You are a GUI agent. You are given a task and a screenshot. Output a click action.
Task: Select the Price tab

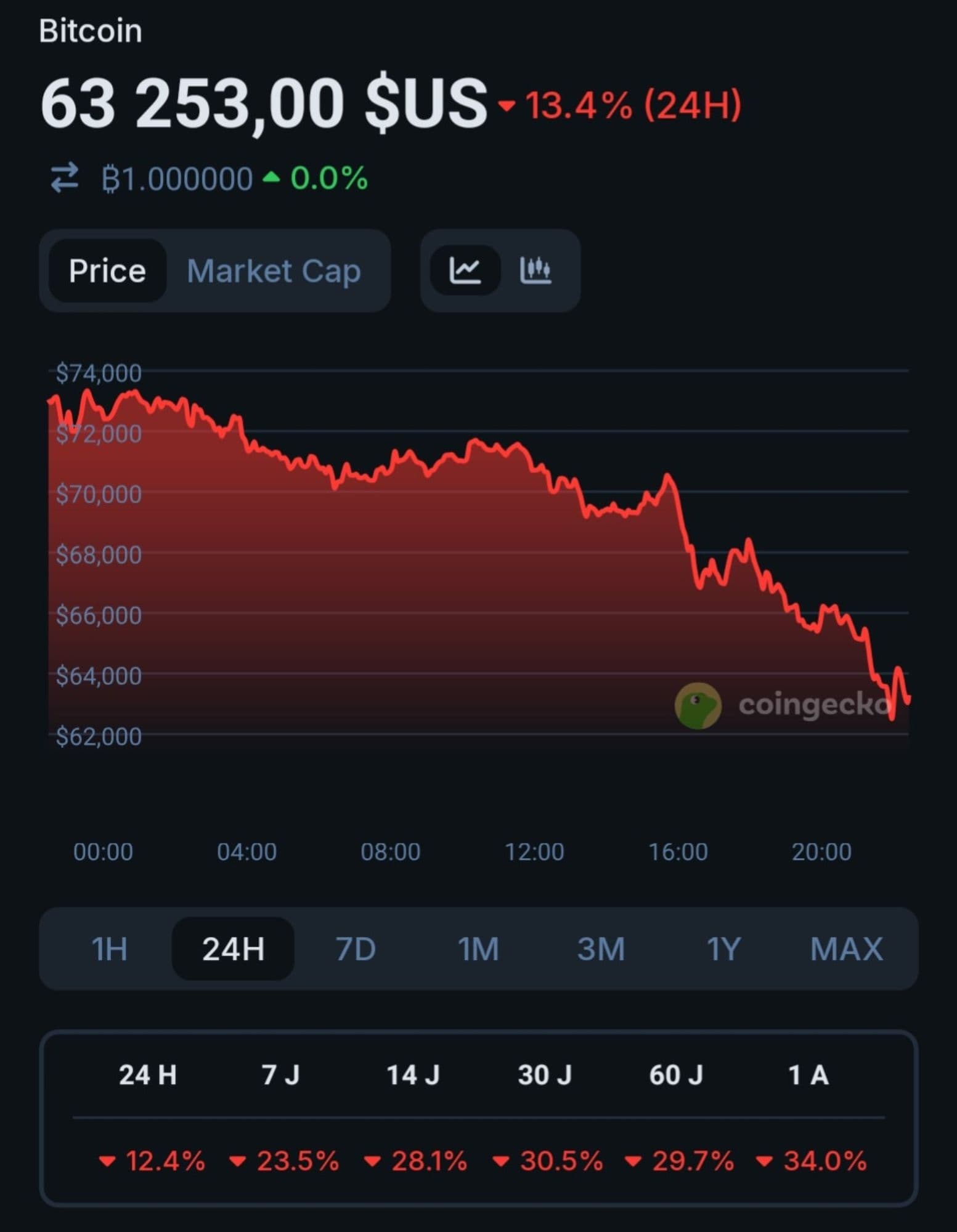click(x=107, y=271)
